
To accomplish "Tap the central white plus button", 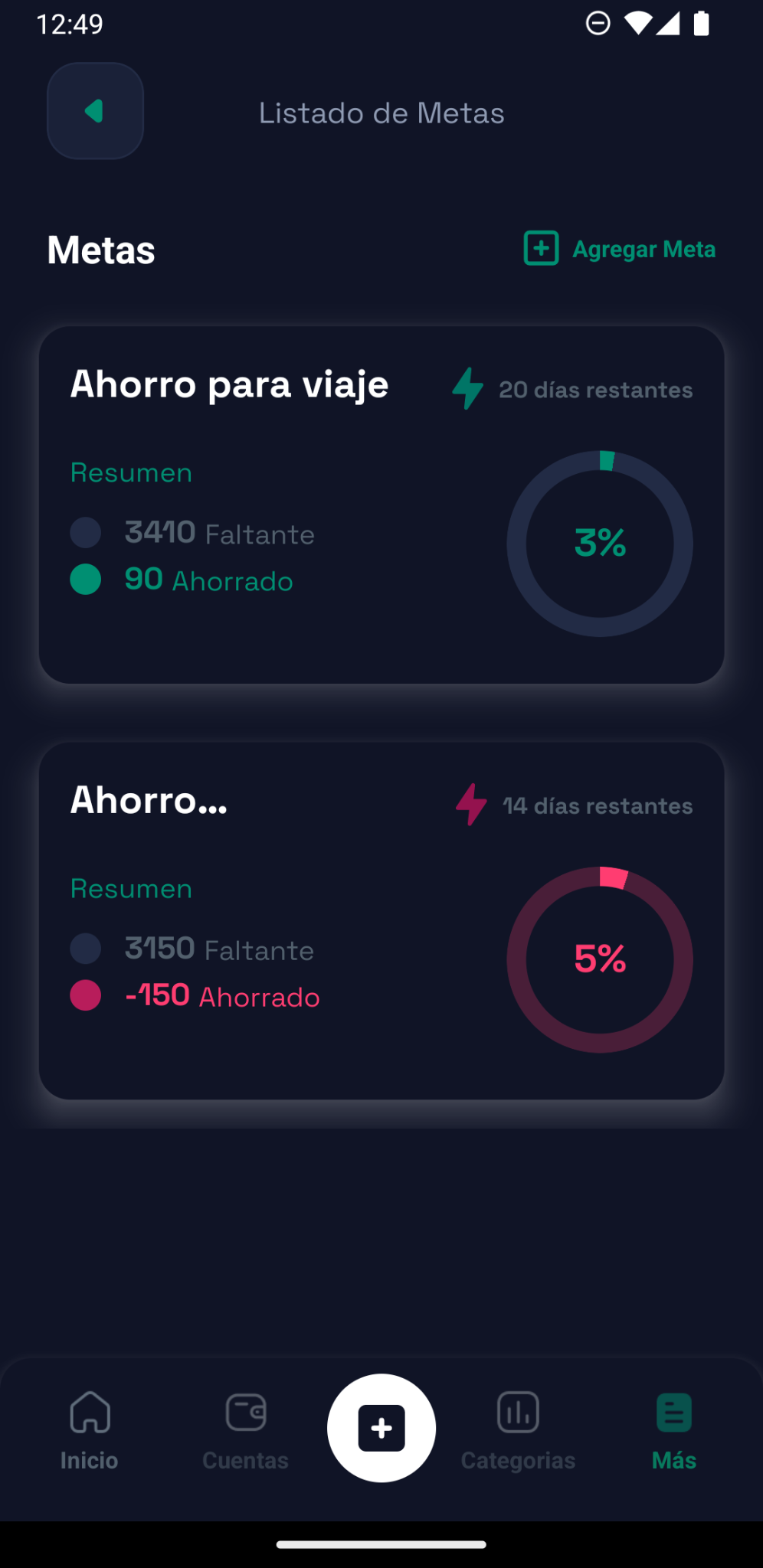I will [x=381, y=1428].
